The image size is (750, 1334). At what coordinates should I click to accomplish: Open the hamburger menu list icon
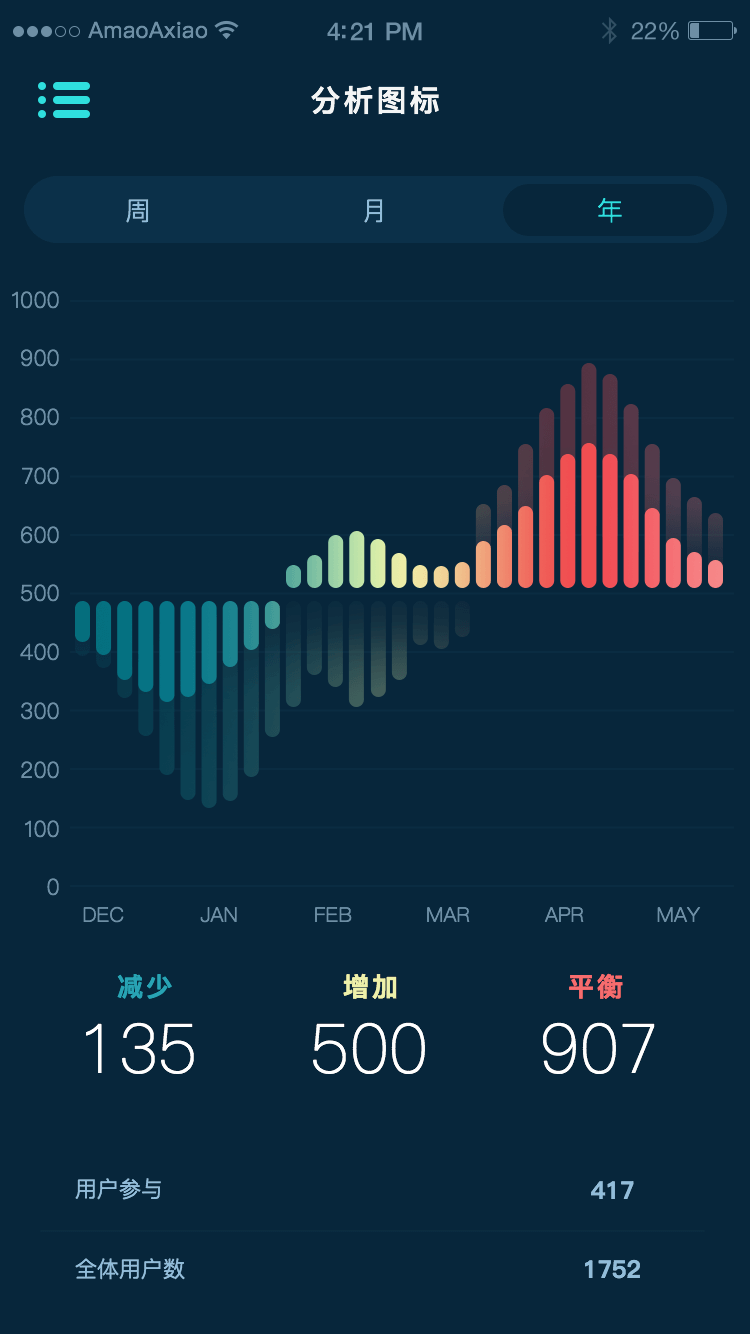(64, 101)
